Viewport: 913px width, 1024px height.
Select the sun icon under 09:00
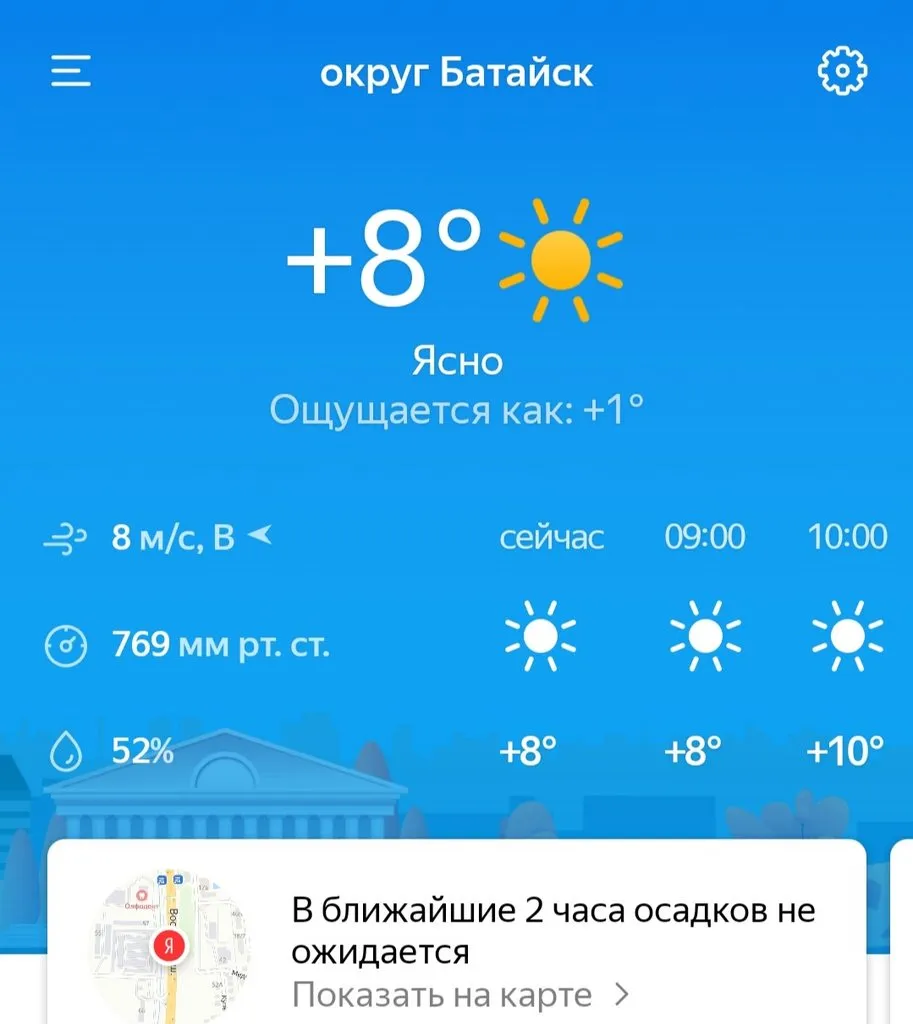pos(705,637)
